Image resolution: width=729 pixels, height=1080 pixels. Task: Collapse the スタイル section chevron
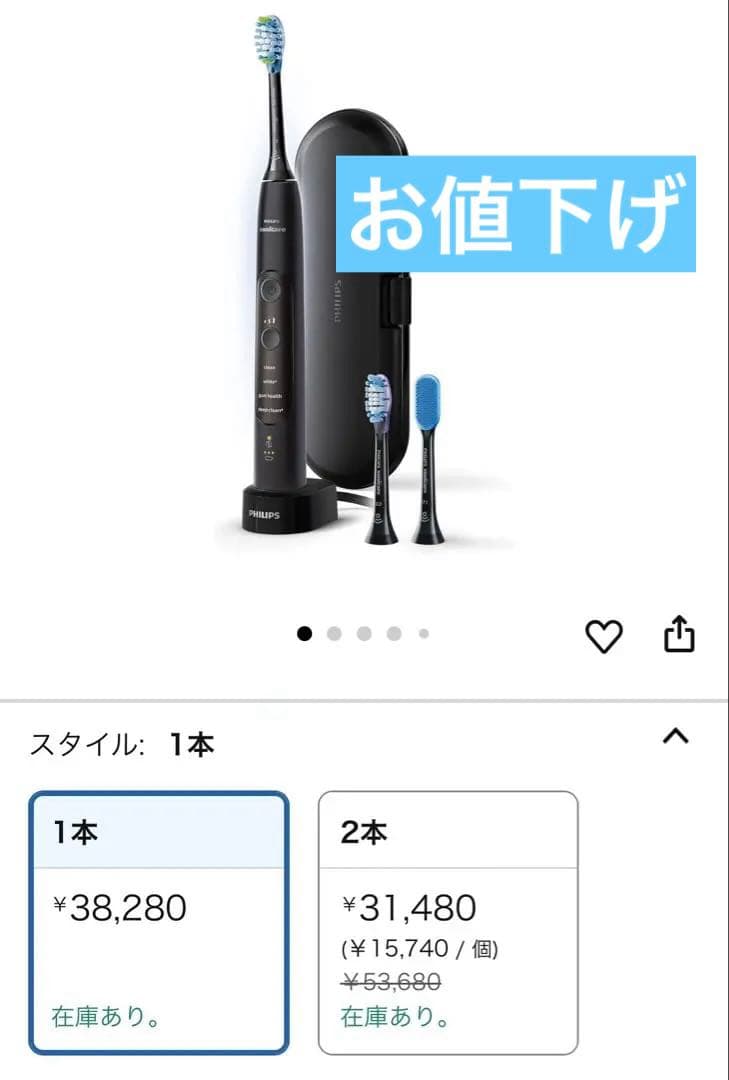coord(678,737)
